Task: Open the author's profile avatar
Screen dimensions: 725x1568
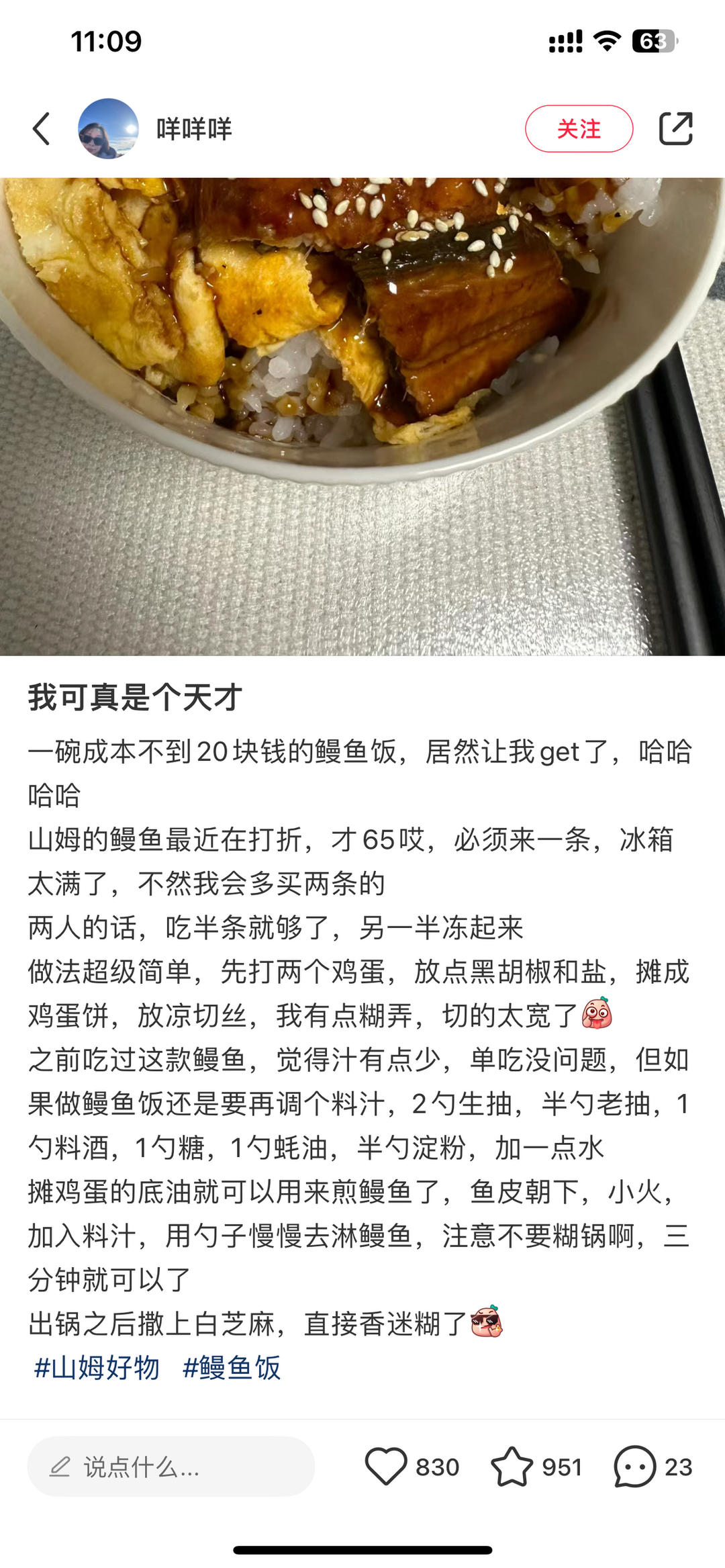Action: click(x=108, y=128)
